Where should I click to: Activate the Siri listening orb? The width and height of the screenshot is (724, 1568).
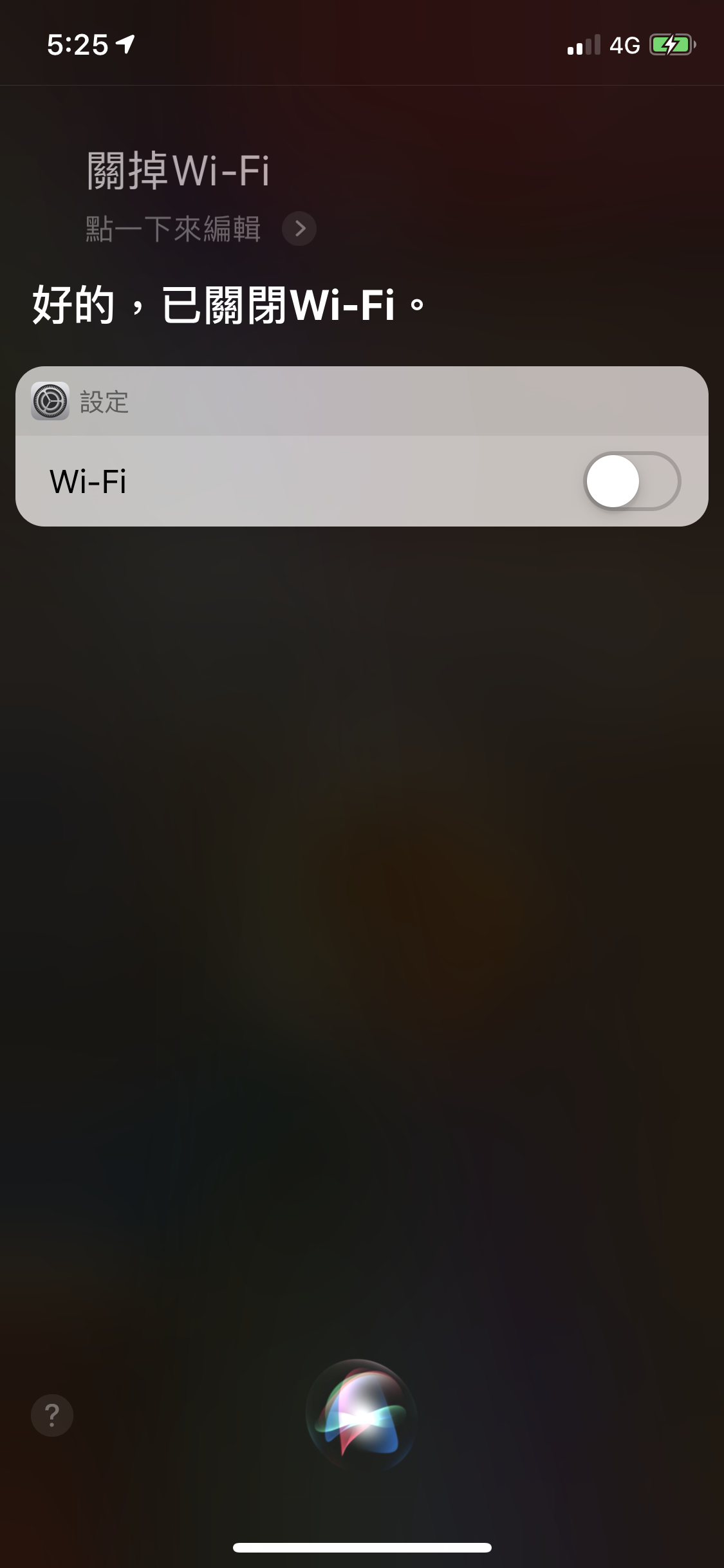coord(362,1416)
